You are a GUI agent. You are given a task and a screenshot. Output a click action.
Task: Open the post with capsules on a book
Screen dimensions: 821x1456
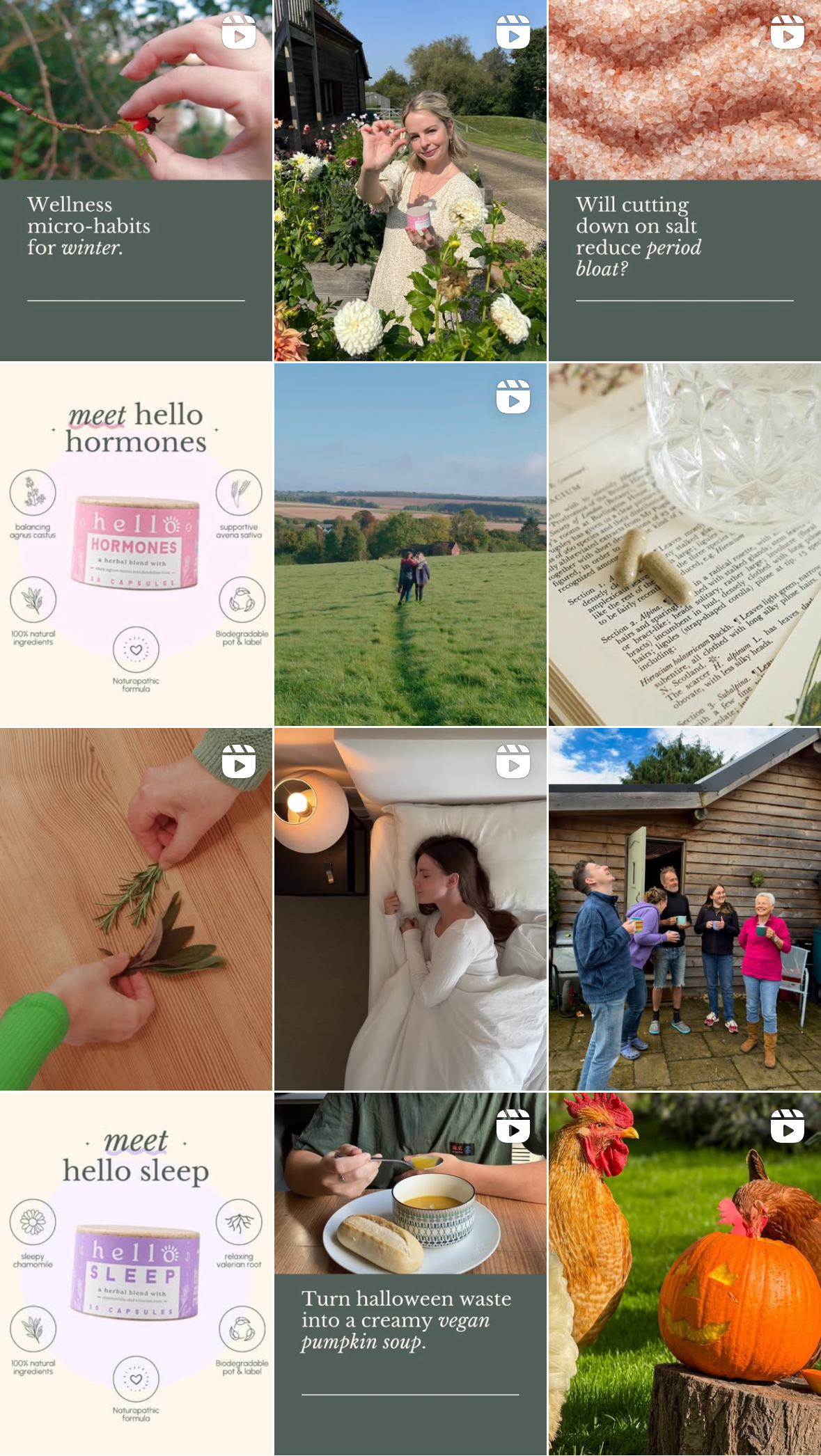(685, 544)
